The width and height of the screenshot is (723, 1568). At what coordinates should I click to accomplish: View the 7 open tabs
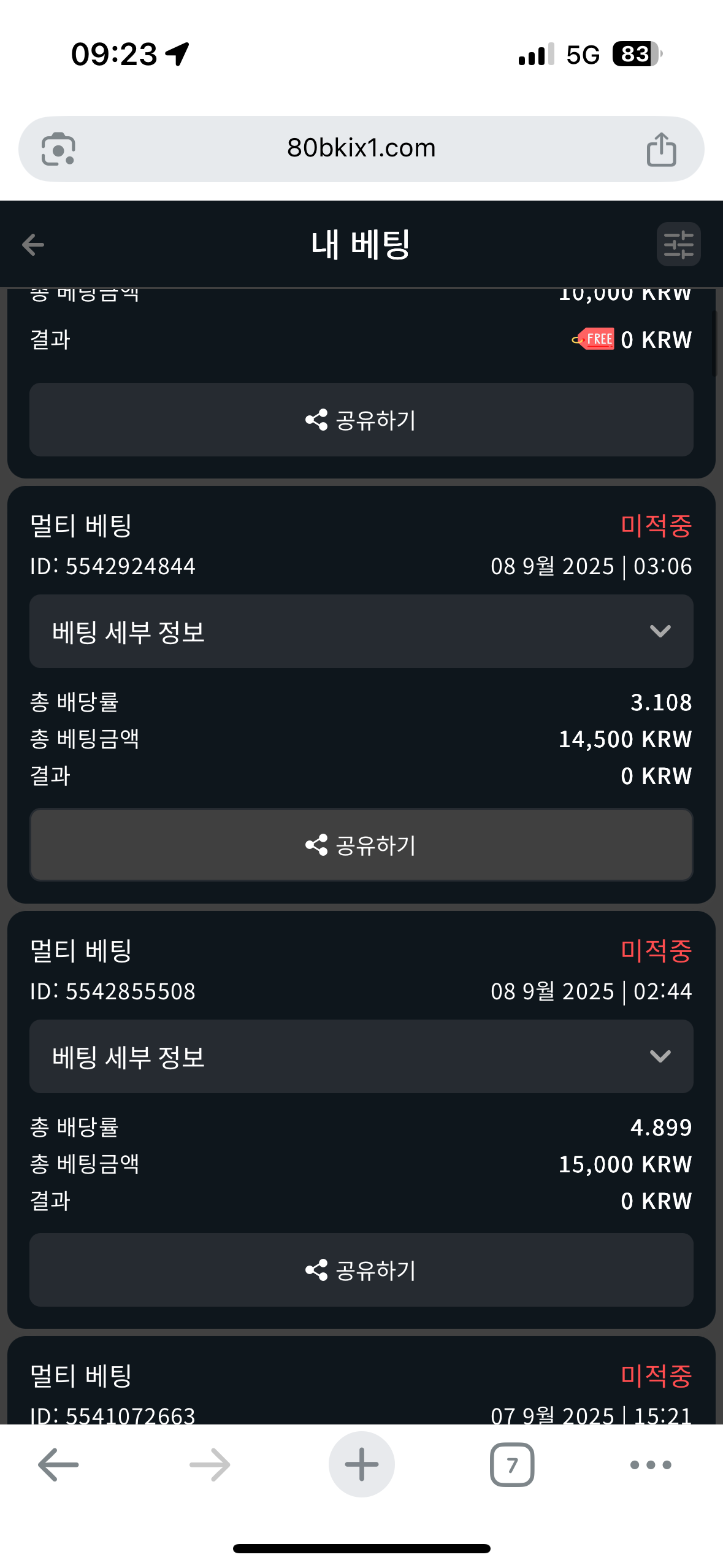(512, 1465)
